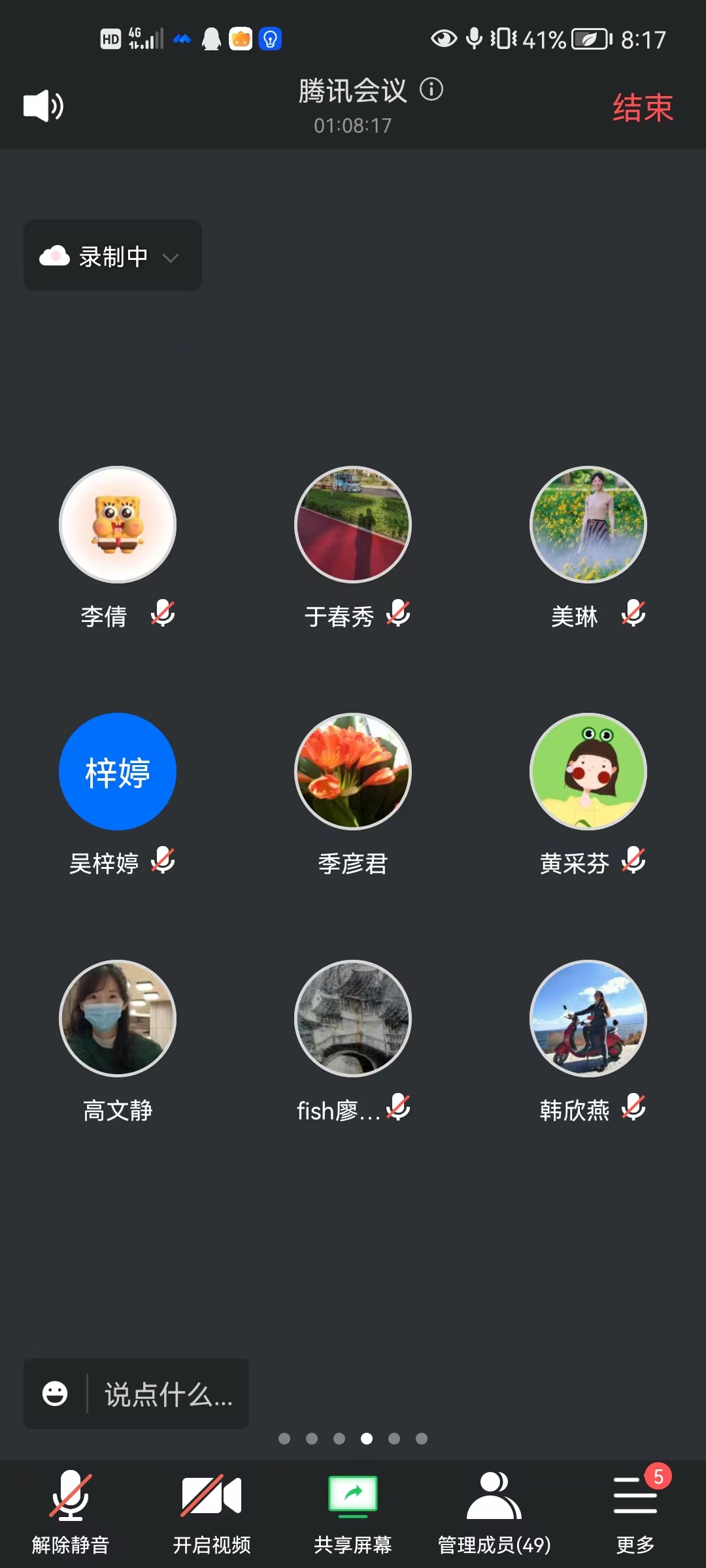The image size is (706, 1568).
Task: Tap participant 黄采芬
Action: pyautogui.click(x=588, y=772)
